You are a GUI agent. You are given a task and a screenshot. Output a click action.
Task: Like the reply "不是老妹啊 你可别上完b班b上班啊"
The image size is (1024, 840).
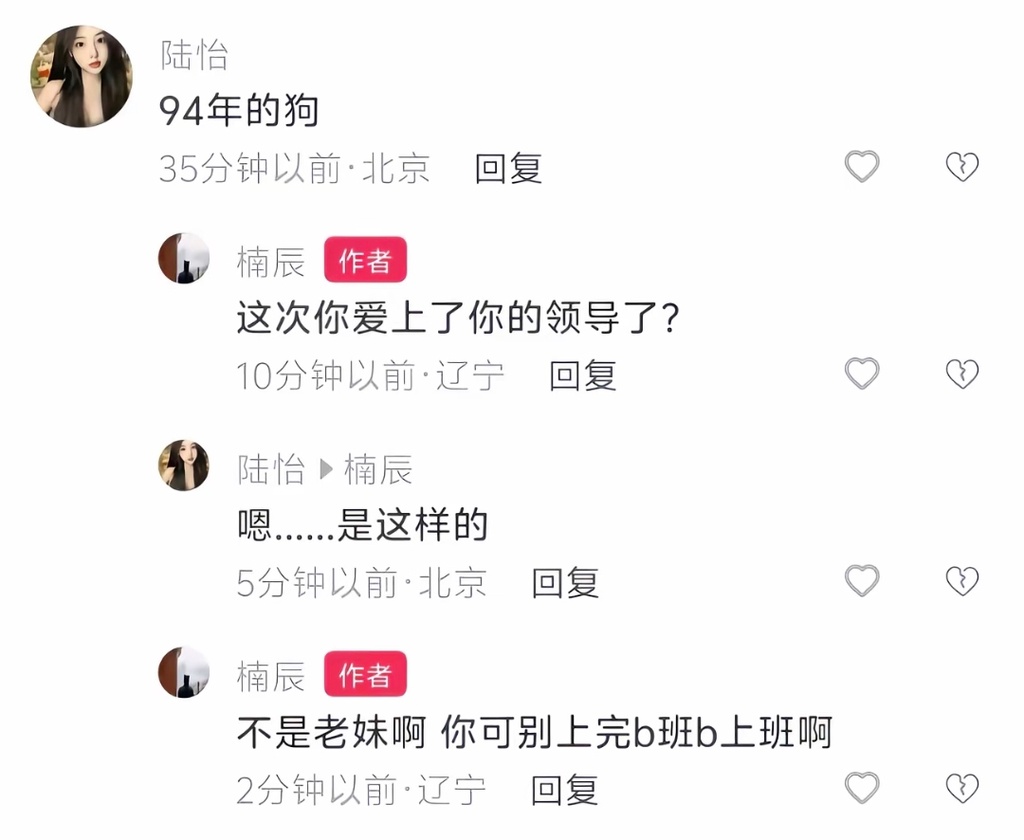862,788
